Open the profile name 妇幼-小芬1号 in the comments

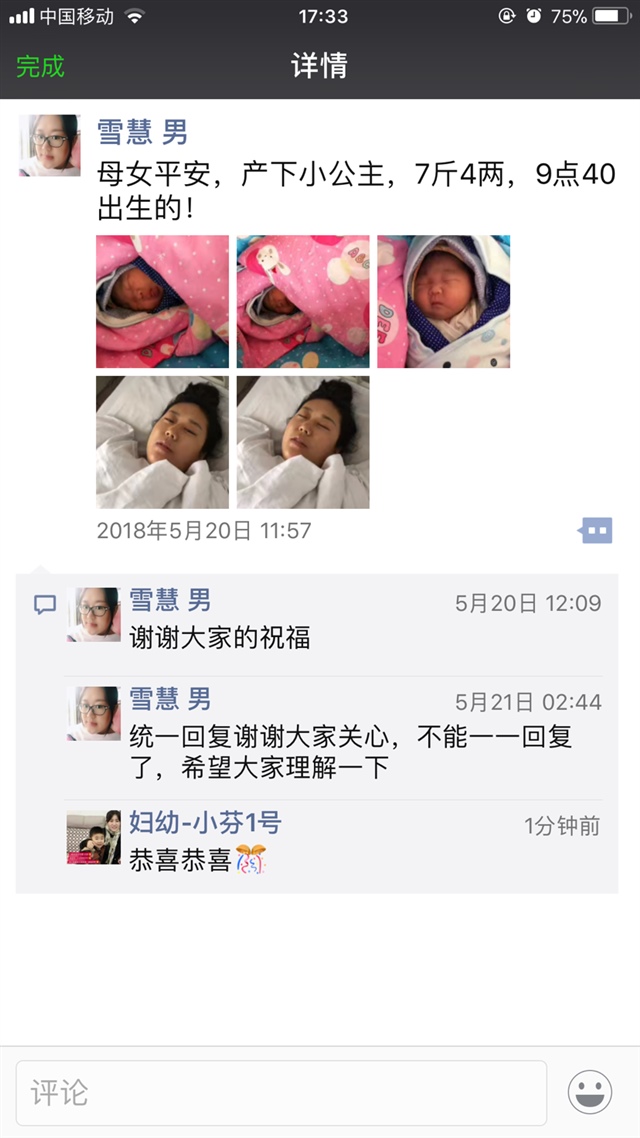(x=205, y=823)
